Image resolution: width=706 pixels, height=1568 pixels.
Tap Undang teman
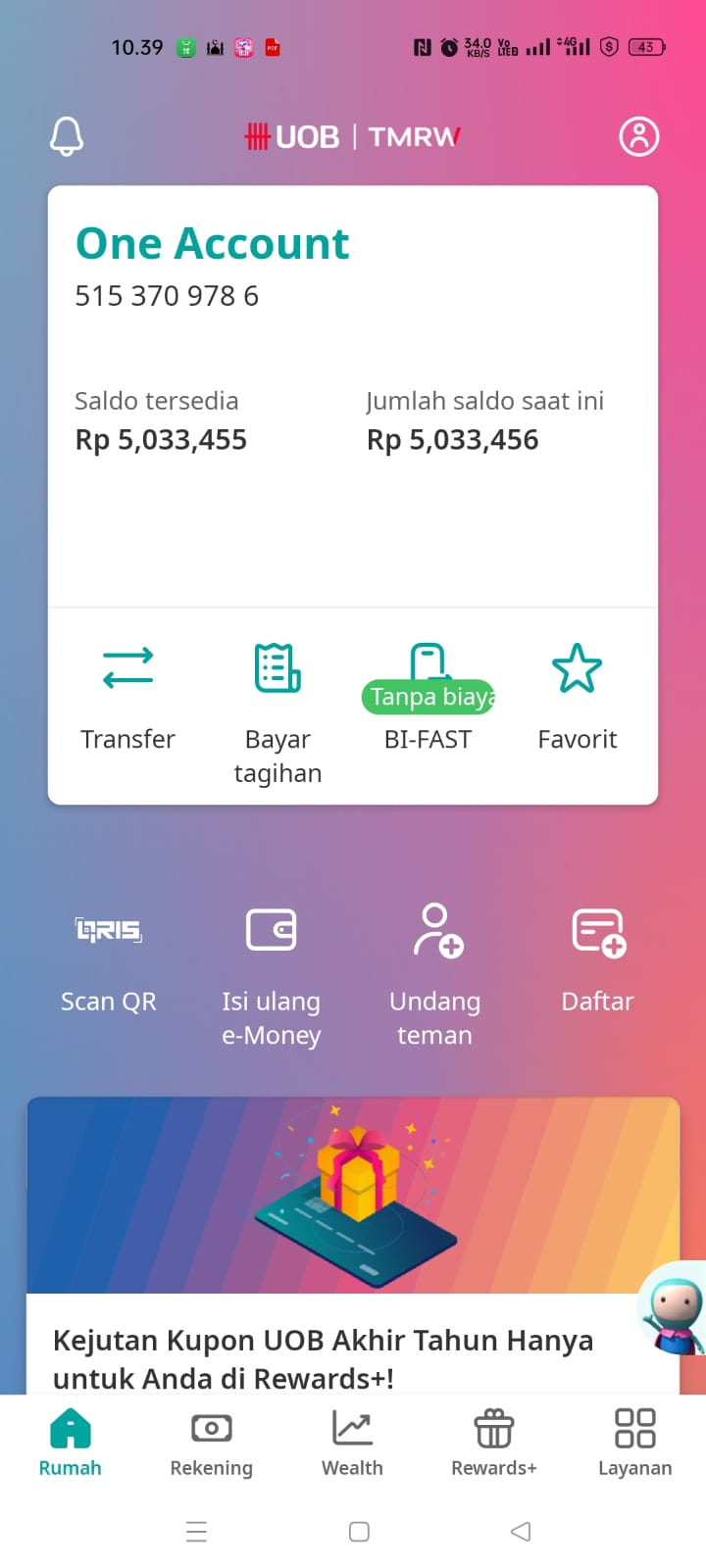point(435,976)
